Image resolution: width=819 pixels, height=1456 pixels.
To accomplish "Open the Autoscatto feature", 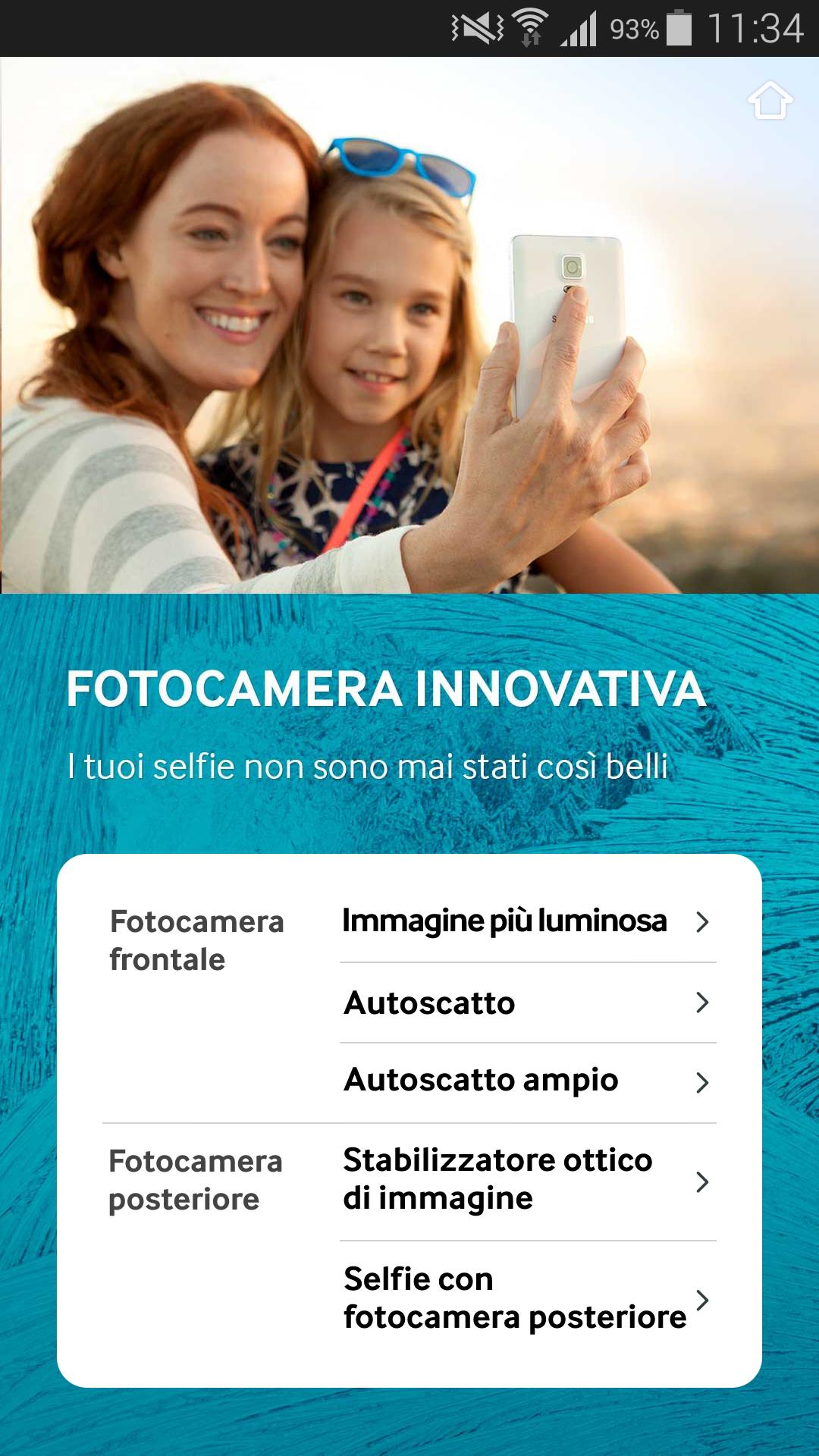I will (x=526, y=1003).
